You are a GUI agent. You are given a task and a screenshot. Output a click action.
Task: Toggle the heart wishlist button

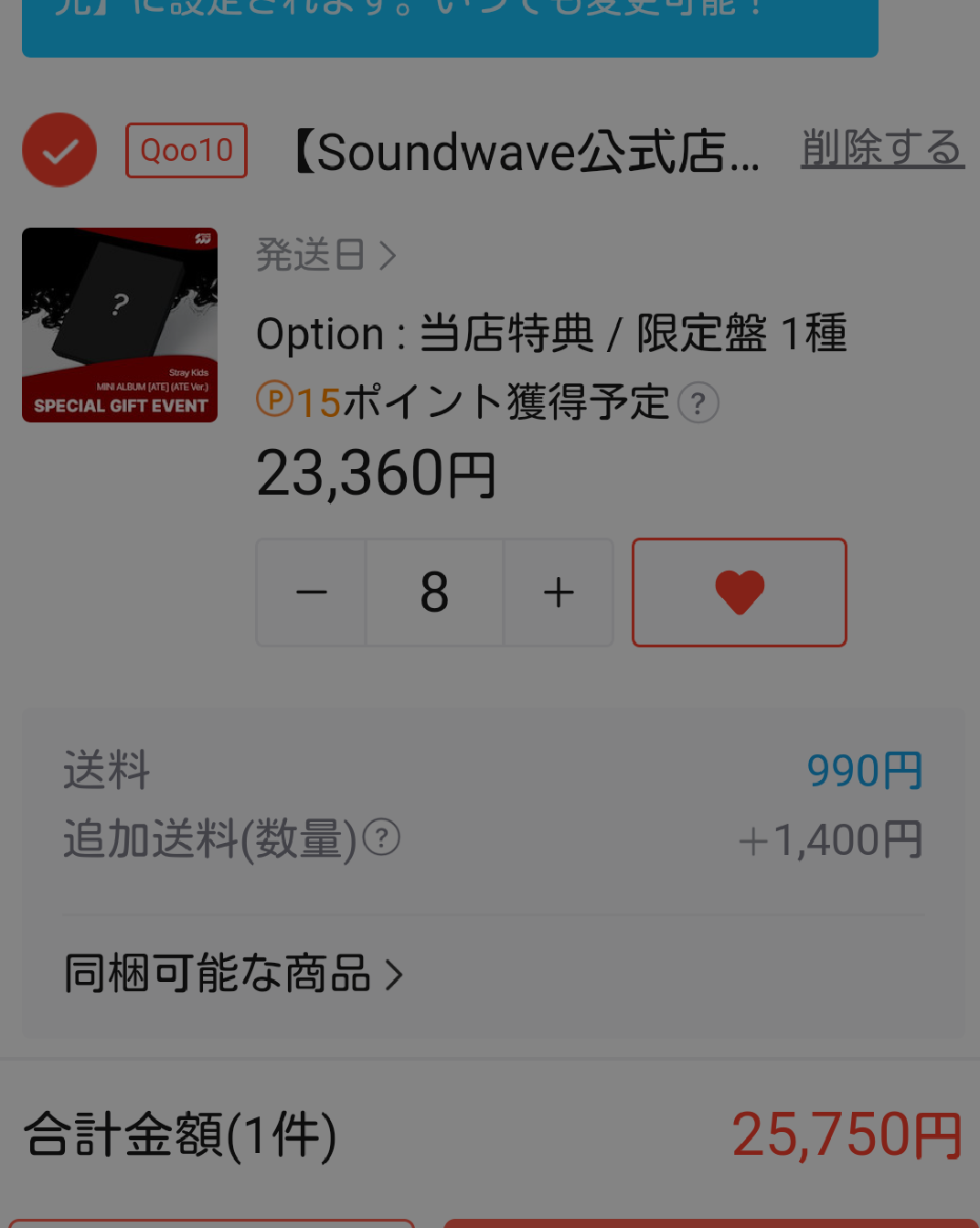[739, 593]
